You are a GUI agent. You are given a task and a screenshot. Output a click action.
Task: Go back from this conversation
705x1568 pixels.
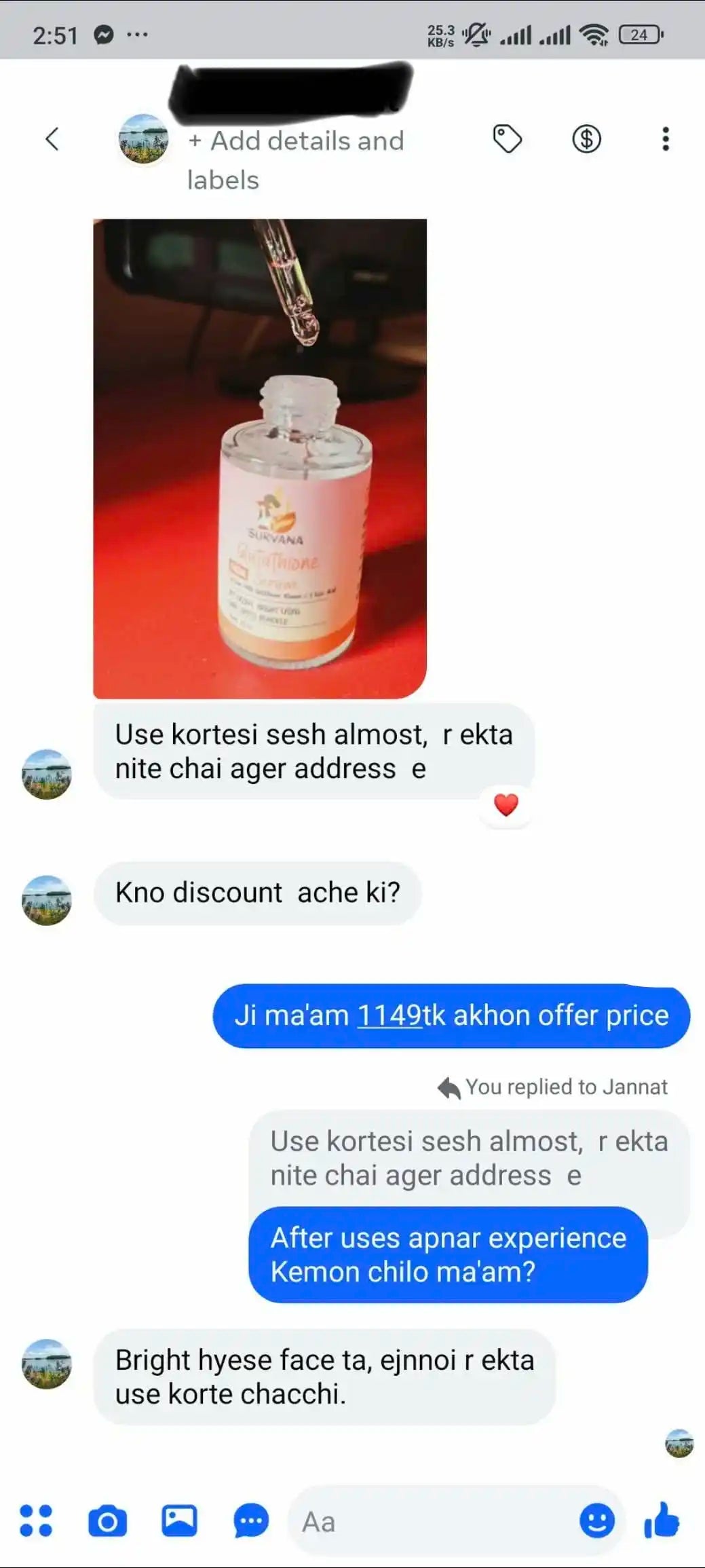pos(52,139)
